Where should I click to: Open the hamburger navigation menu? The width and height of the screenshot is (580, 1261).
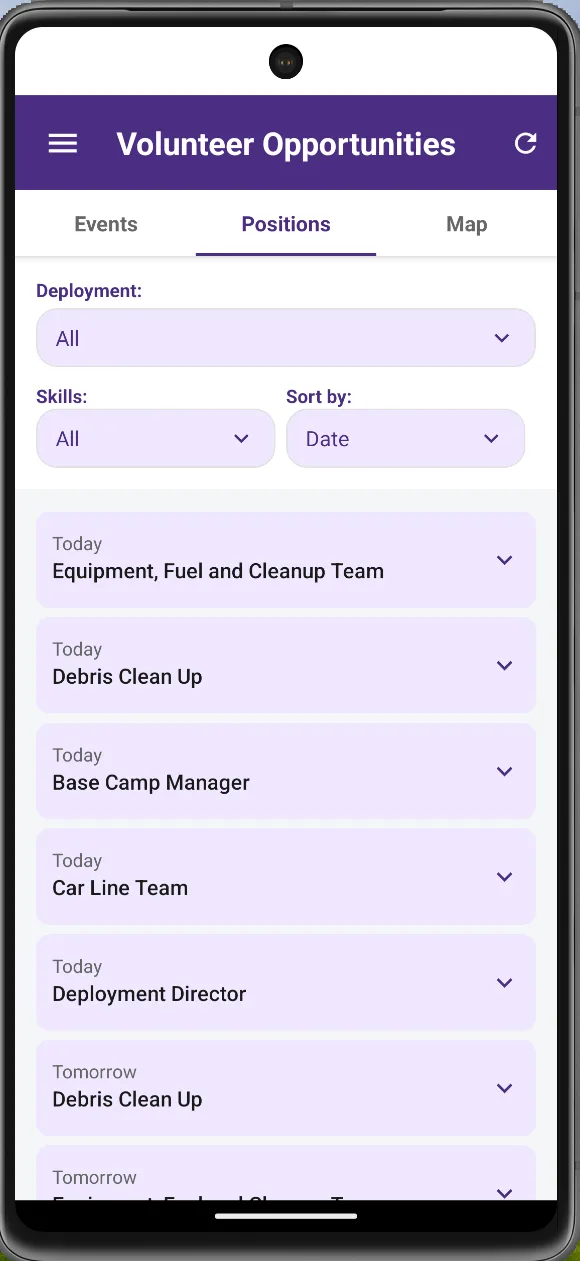63,144
